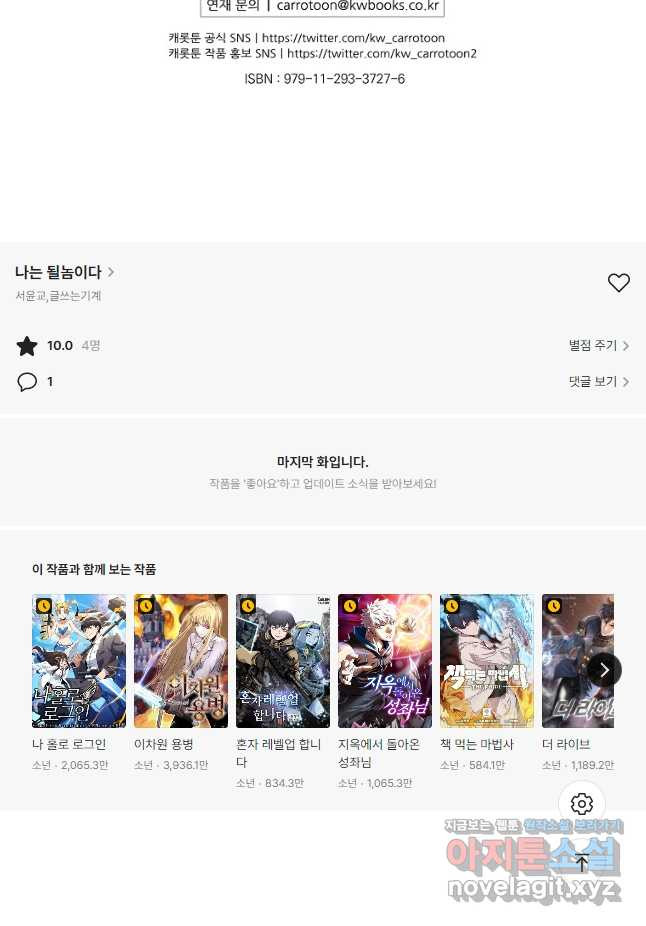Open viewer settings gear icon
Viewport: 646px width, 926px height.
click(x=582, y=804)
